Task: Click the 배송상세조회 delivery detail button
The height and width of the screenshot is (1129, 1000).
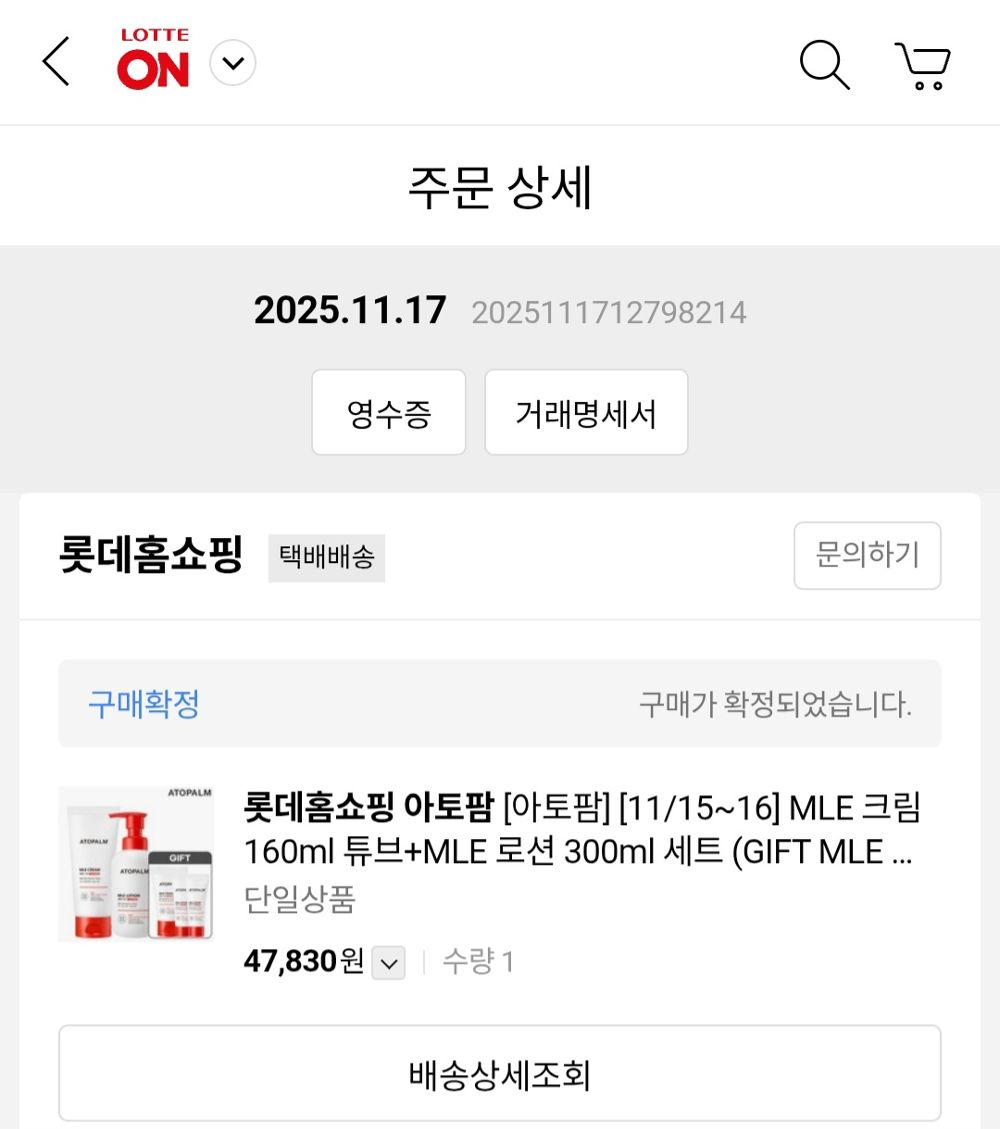Action: tap(500, 1071)
